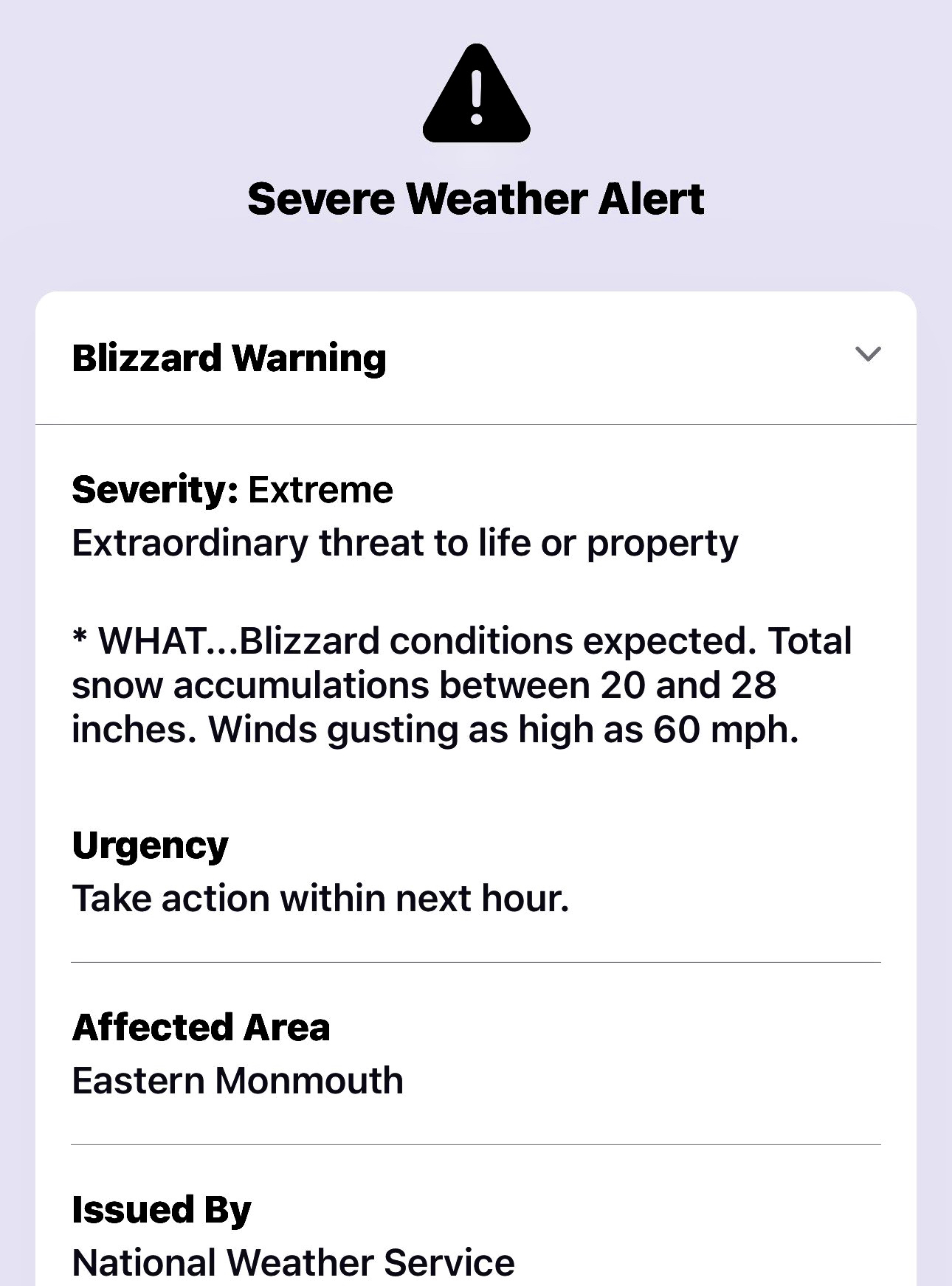Collapse the Blizzard Warning section chevron
The width and height of the screenshot is (952, 1286).
tap(867, 355)
